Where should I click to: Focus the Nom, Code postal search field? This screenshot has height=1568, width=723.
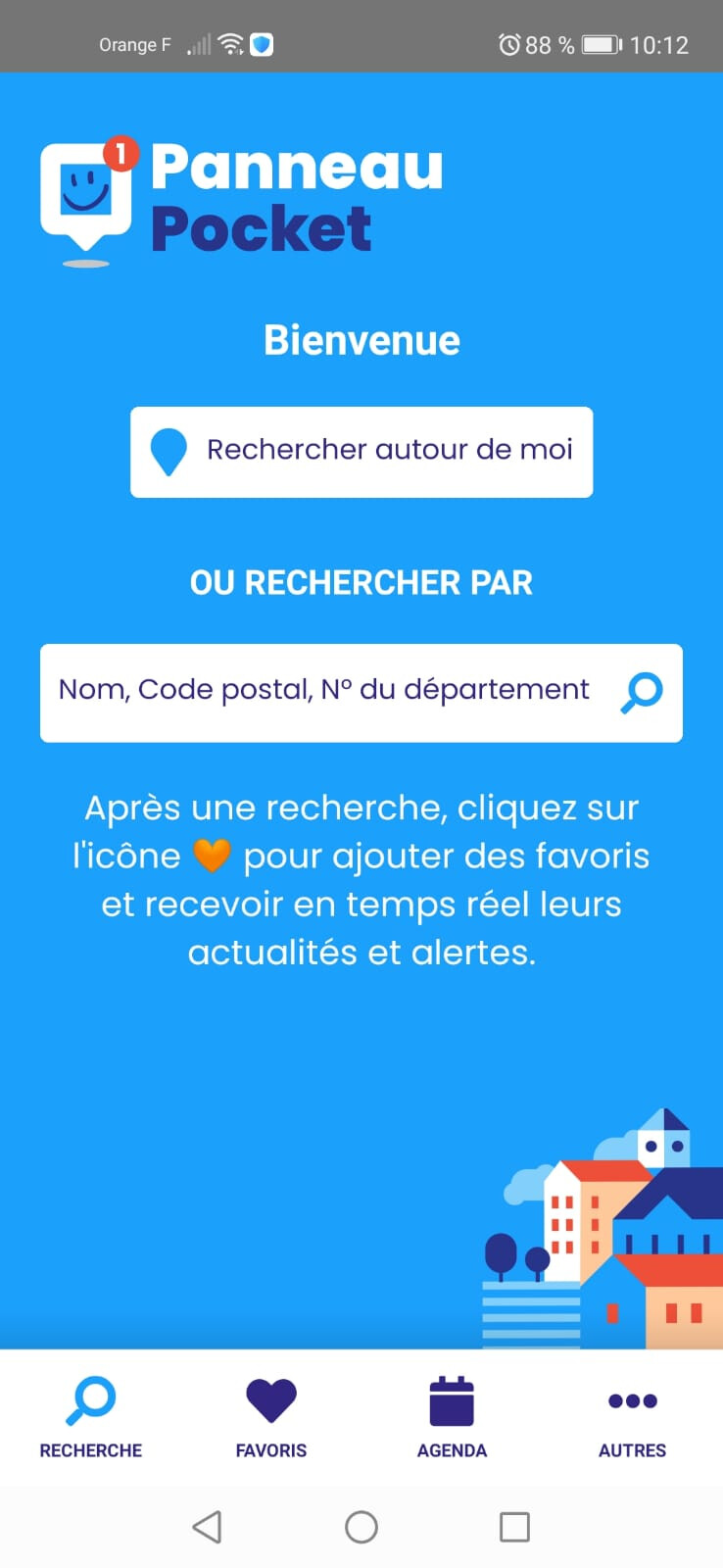coord(323,691)
